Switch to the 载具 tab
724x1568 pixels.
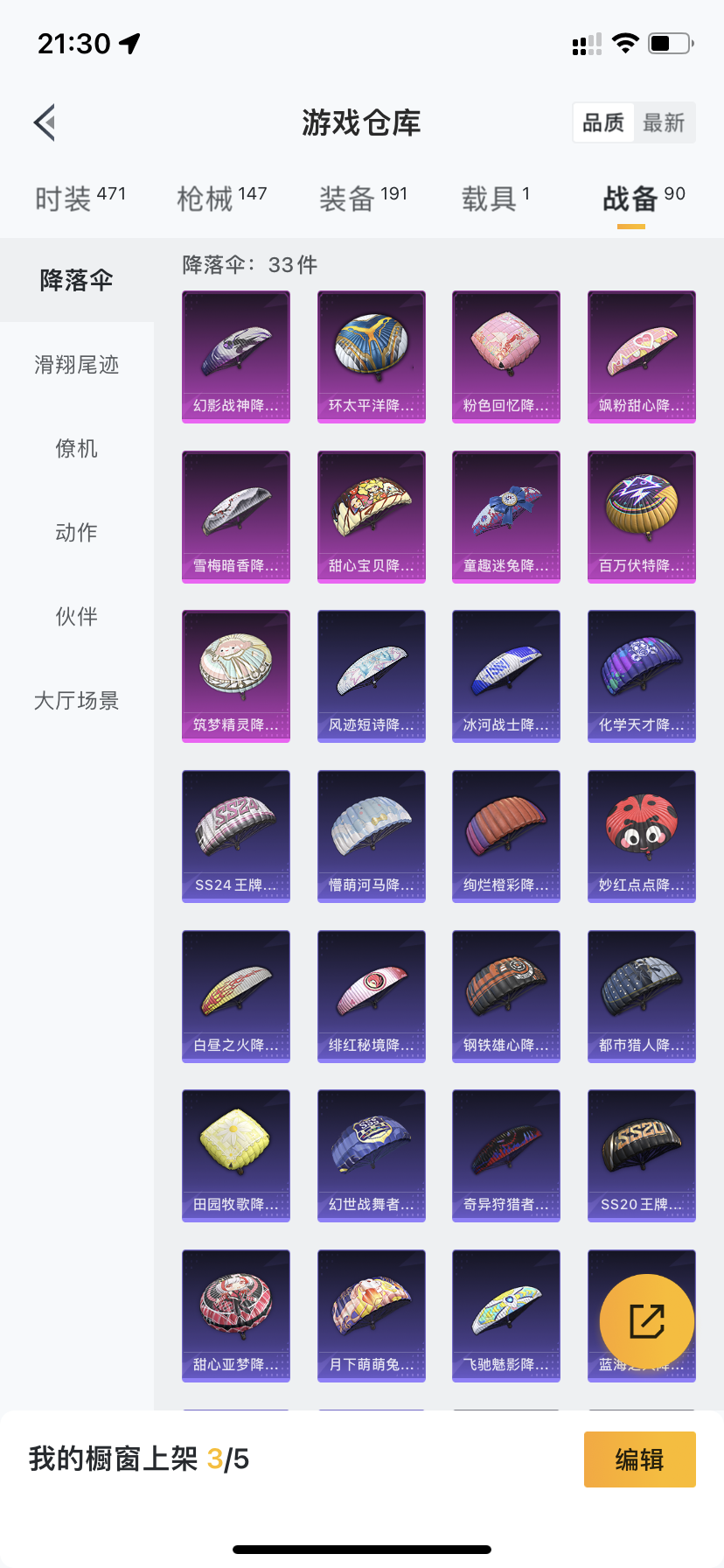495,199
